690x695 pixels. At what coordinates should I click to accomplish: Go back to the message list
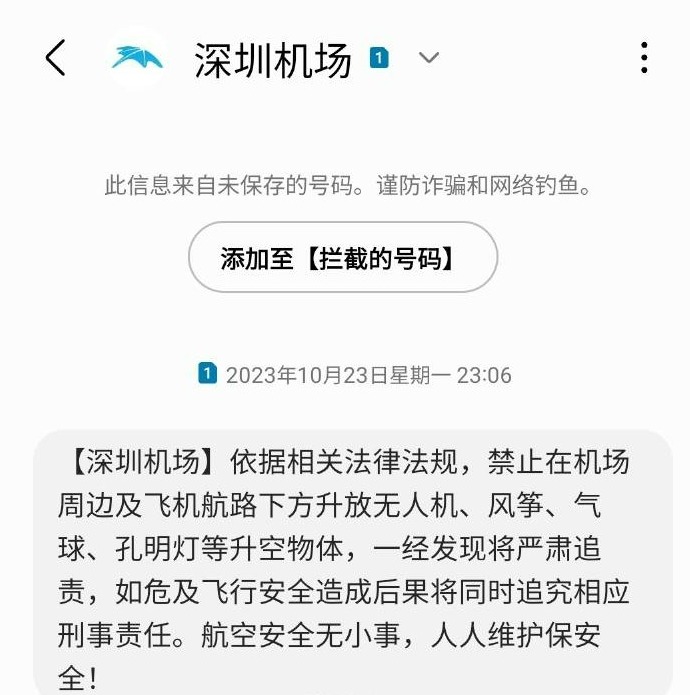point(55,58)
